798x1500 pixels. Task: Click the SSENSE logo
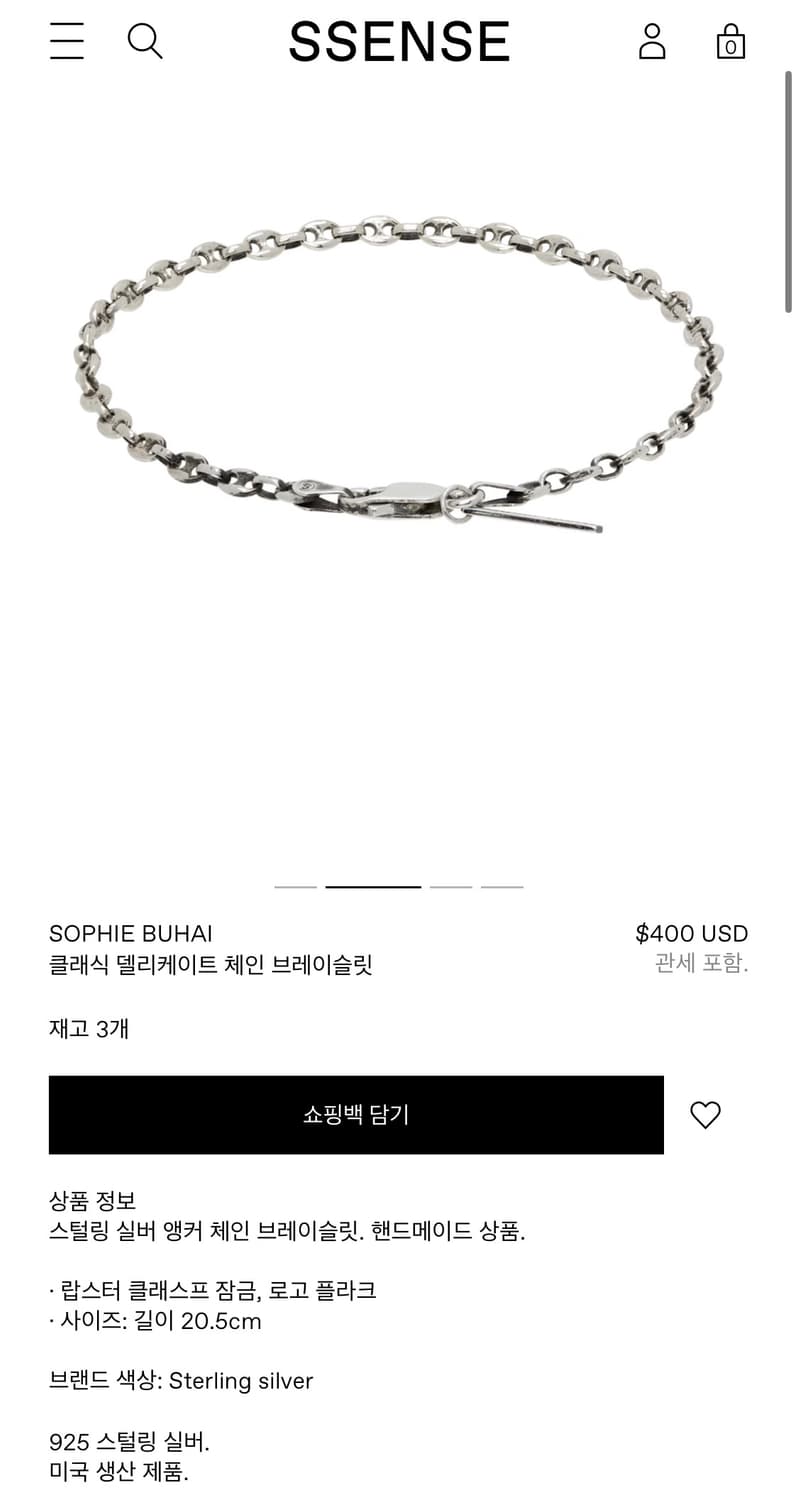[399, 41]
